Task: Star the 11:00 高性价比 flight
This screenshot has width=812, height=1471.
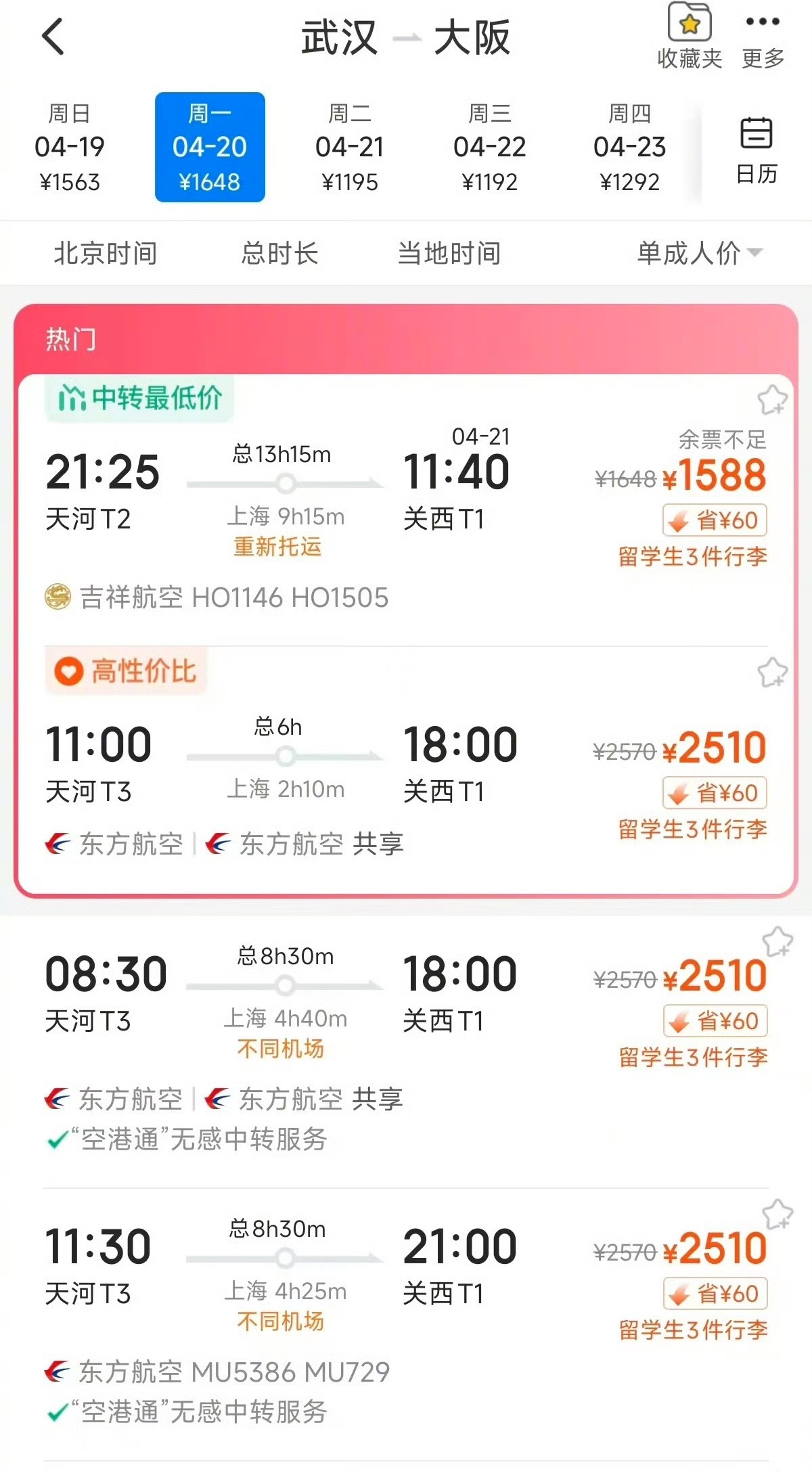Action: click(x=771, y=673)
